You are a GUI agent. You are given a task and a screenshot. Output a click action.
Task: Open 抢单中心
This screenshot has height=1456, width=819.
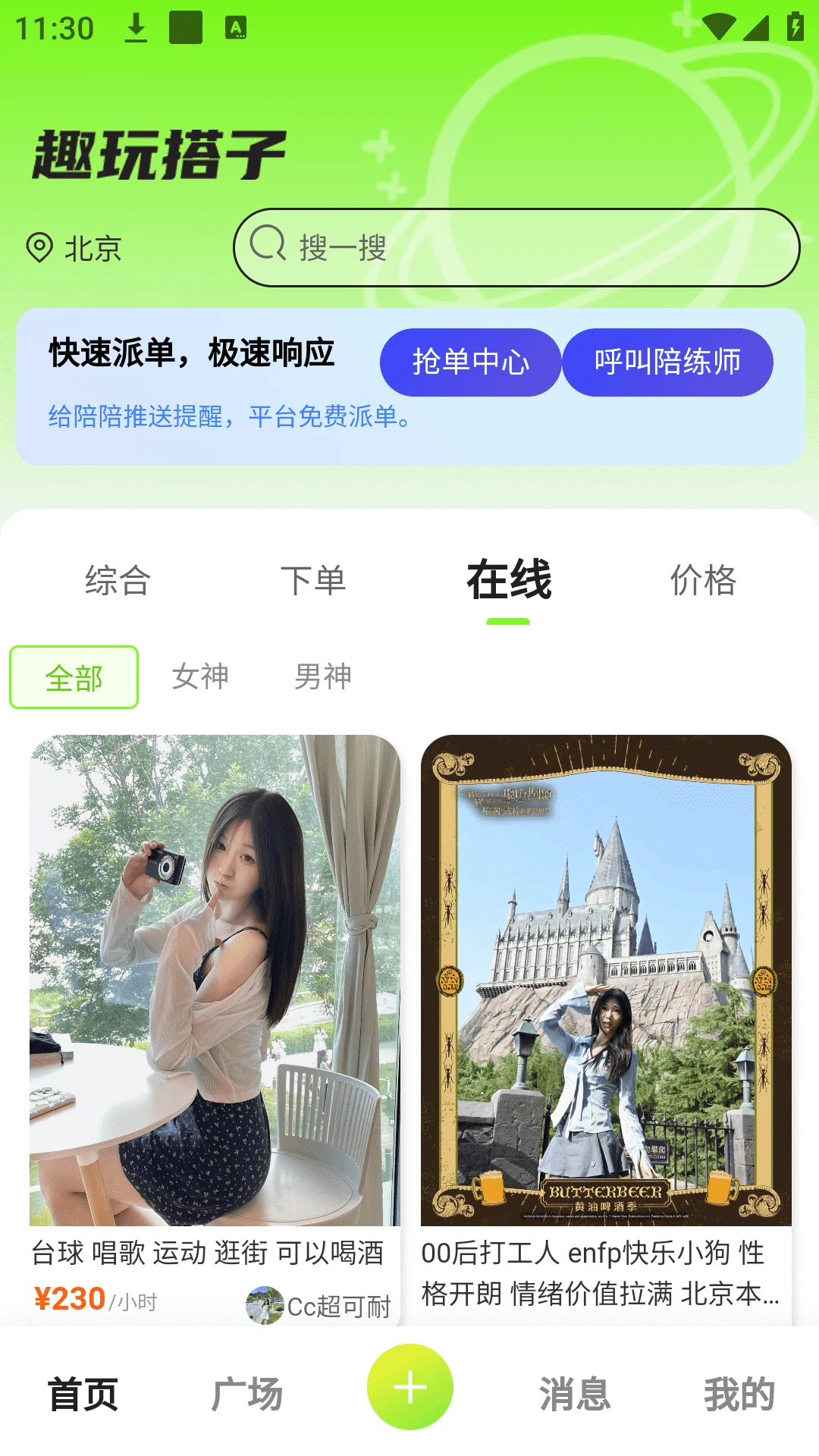tap(470, 362)
